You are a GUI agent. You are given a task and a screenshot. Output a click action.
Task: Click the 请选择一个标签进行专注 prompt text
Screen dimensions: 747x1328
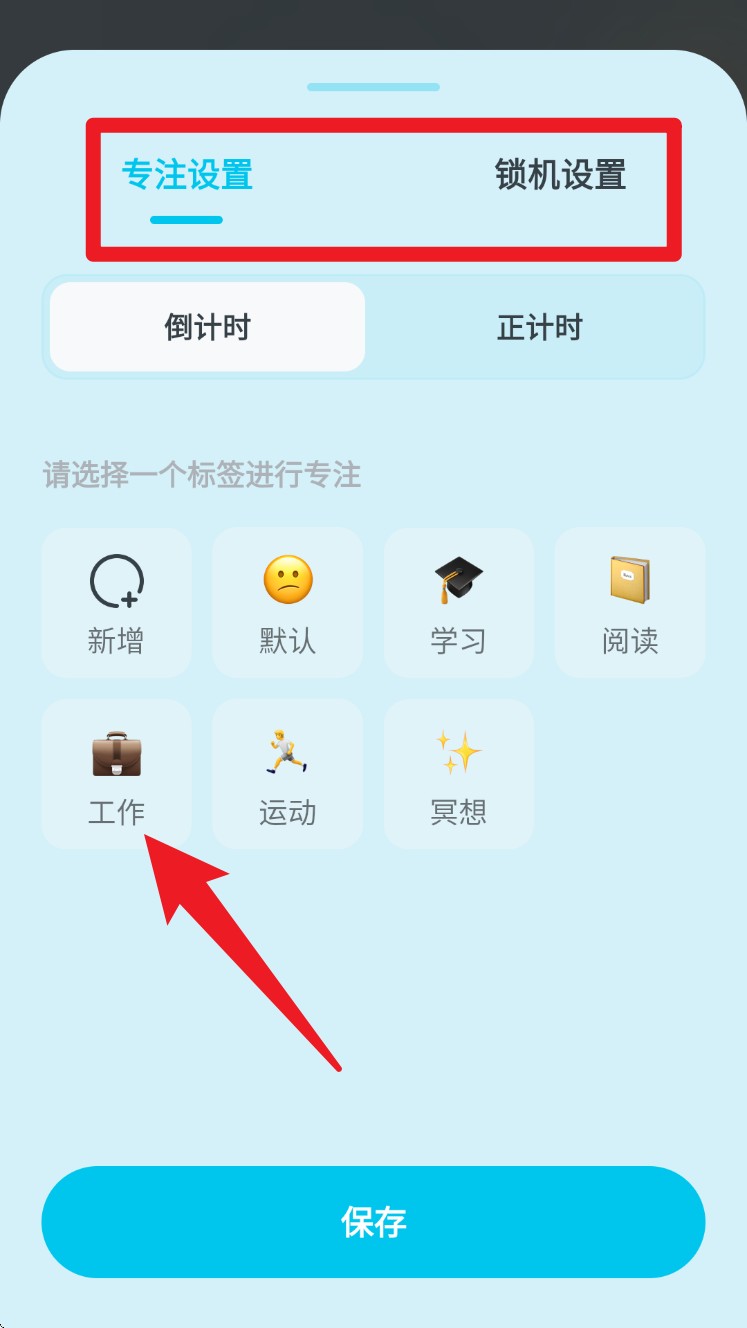coord(203,477)
